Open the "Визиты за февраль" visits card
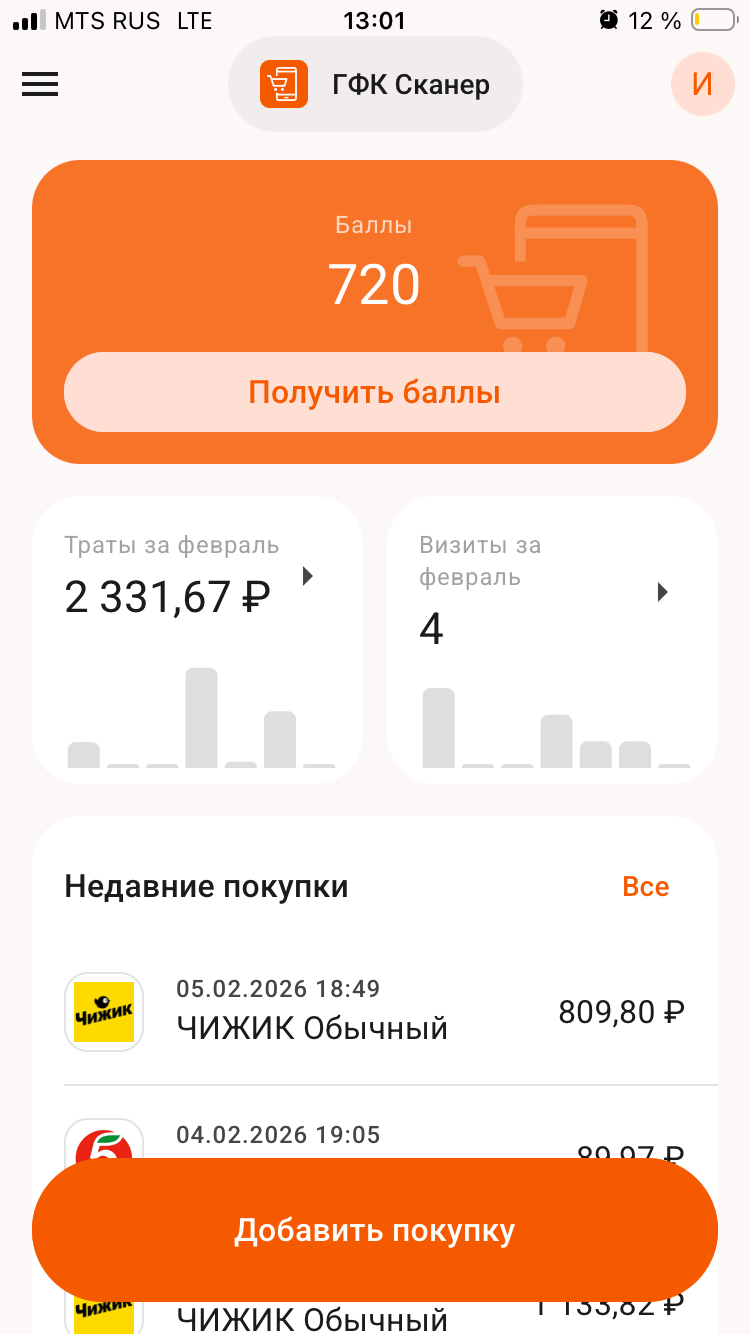The width and height of the screenshot is (750, 1334). pos(551,638)
